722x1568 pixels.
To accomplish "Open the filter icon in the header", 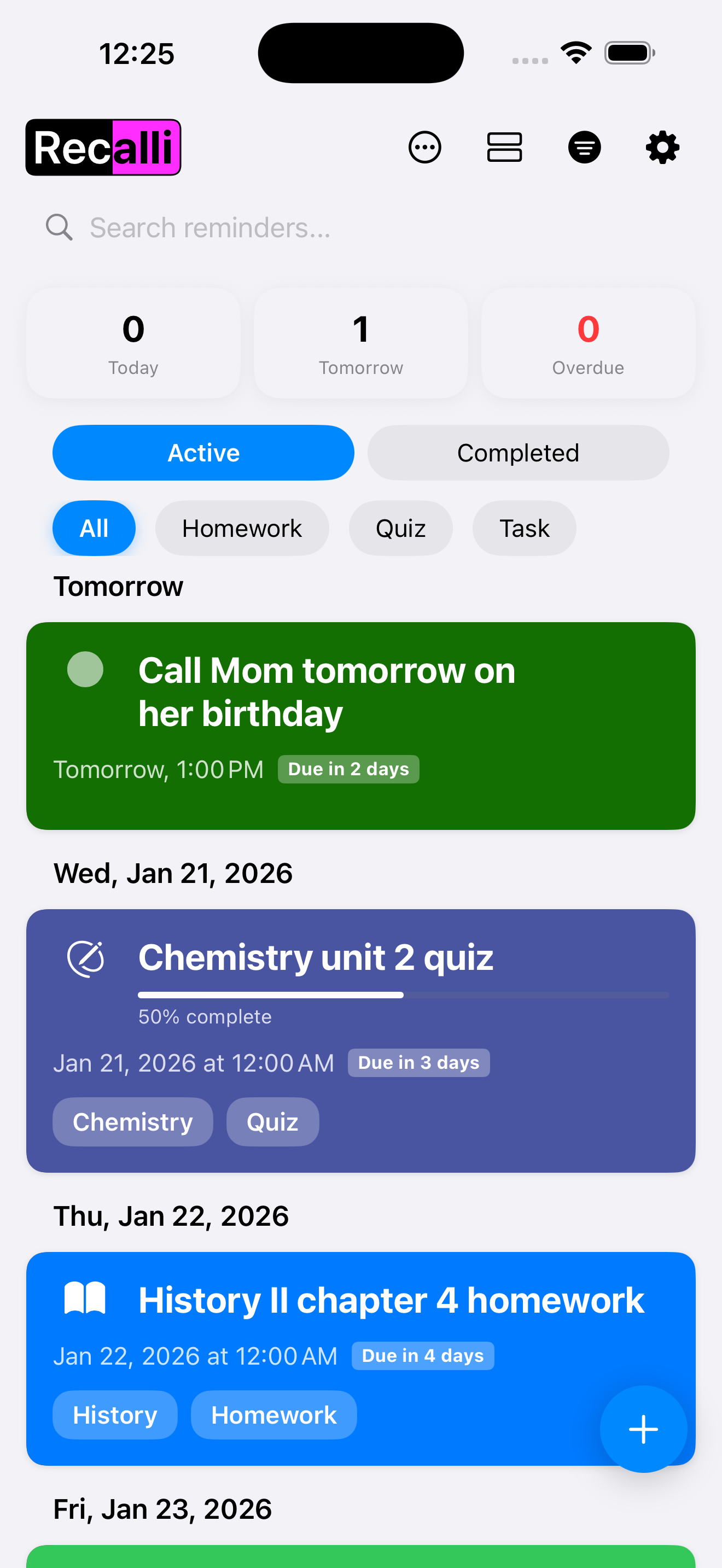I will [584, 147].
